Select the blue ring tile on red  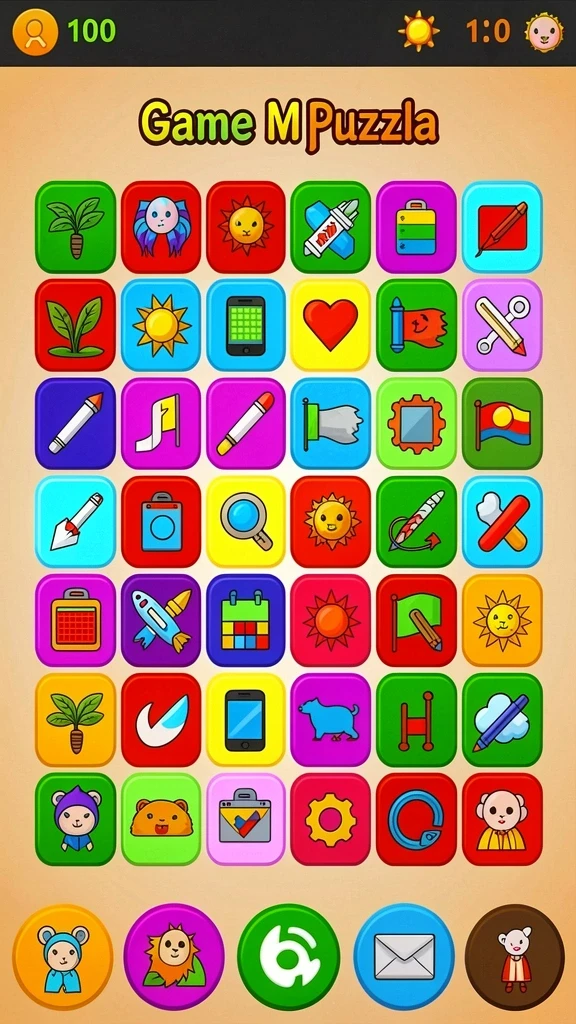(416, 819)
